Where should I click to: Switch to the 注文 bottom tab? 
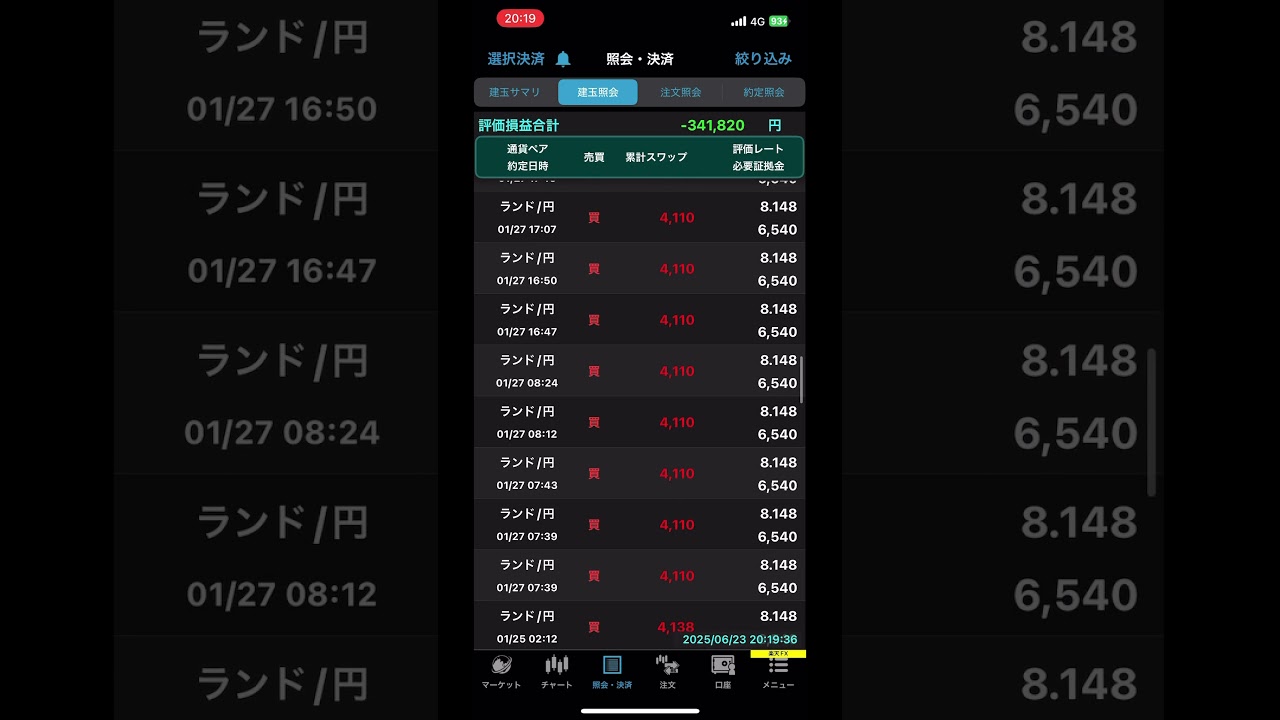pos(667,672)
